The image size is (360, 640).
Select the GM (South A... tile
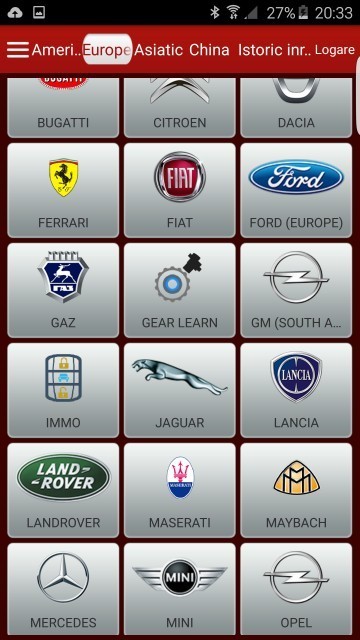pos(296,290)
